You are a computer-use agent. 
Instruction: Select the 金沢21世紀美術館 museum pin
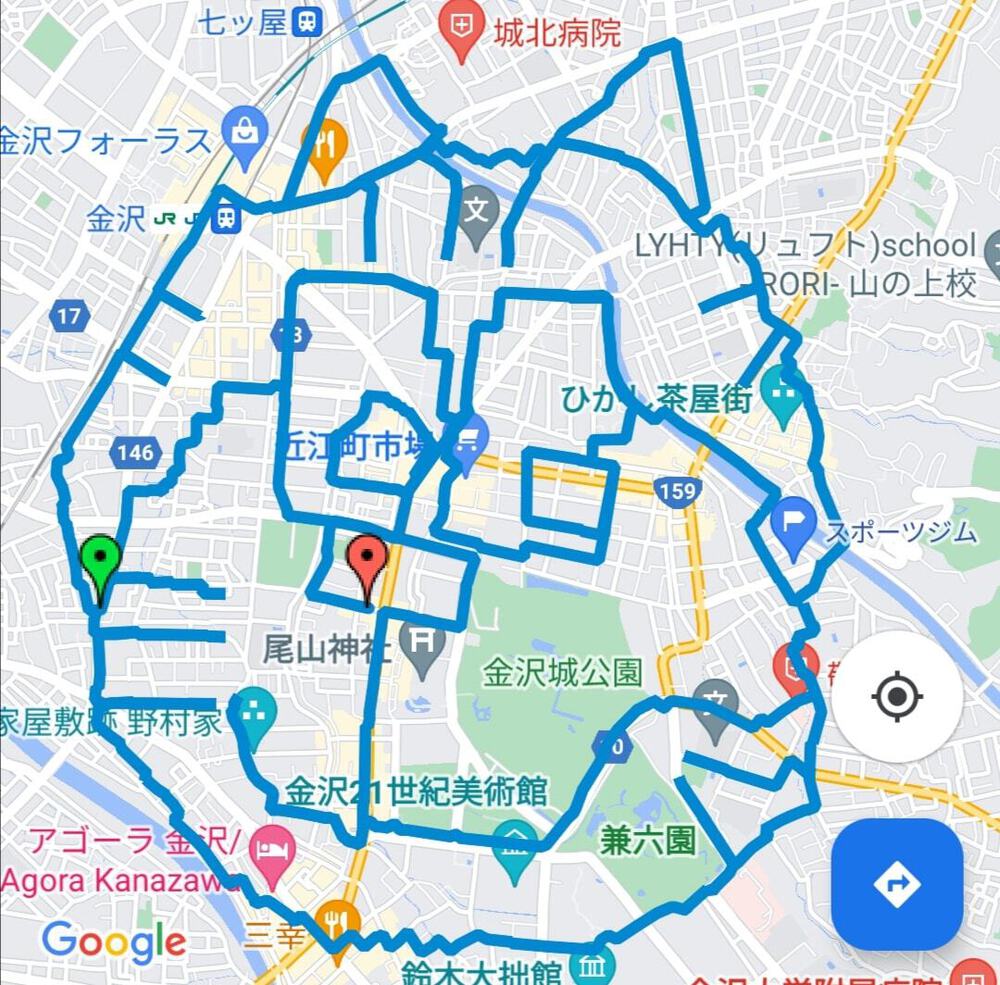(x=515, y=843)
